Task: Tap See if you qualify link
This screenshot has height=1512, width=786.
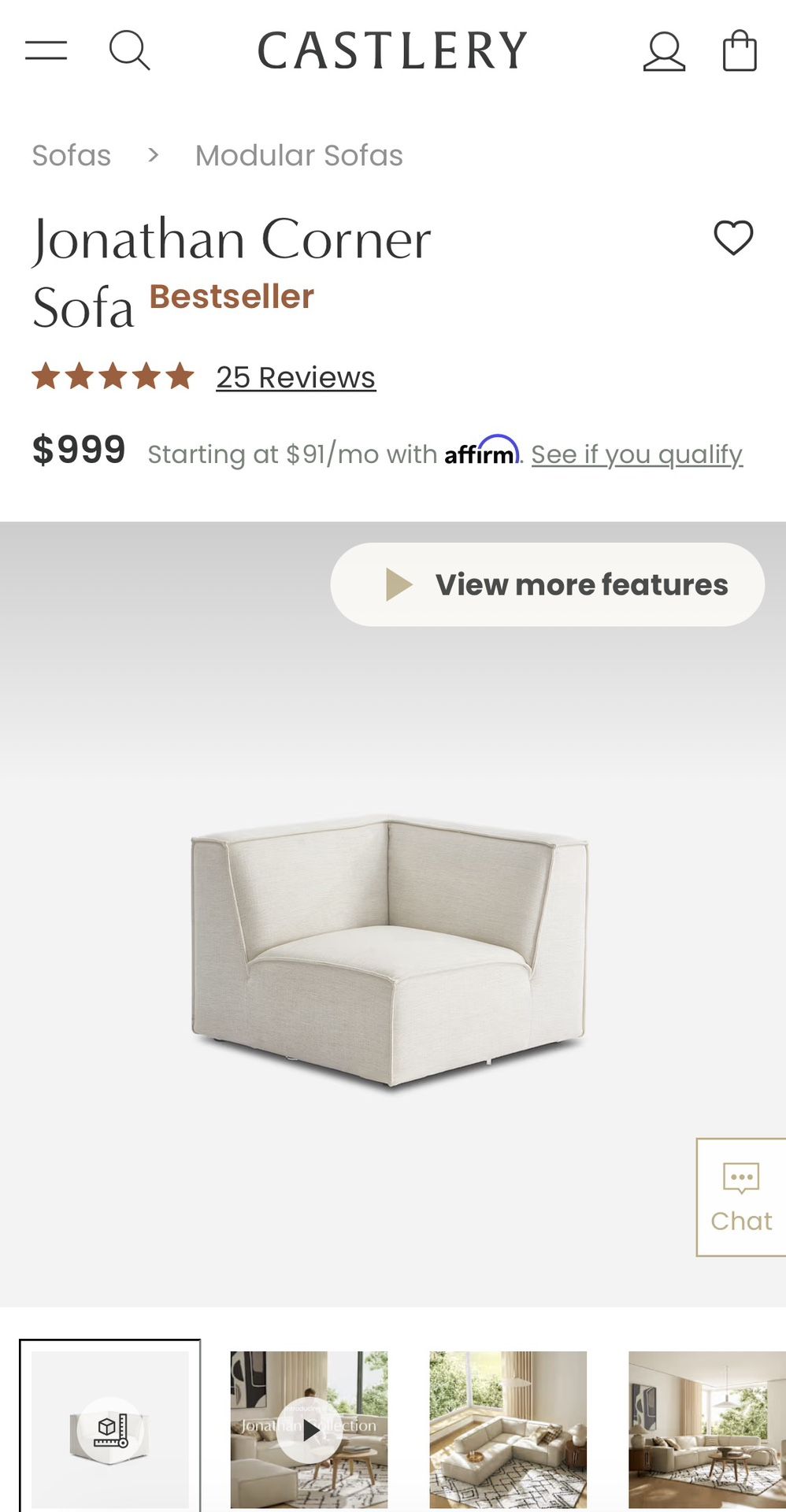Action: 636,454
